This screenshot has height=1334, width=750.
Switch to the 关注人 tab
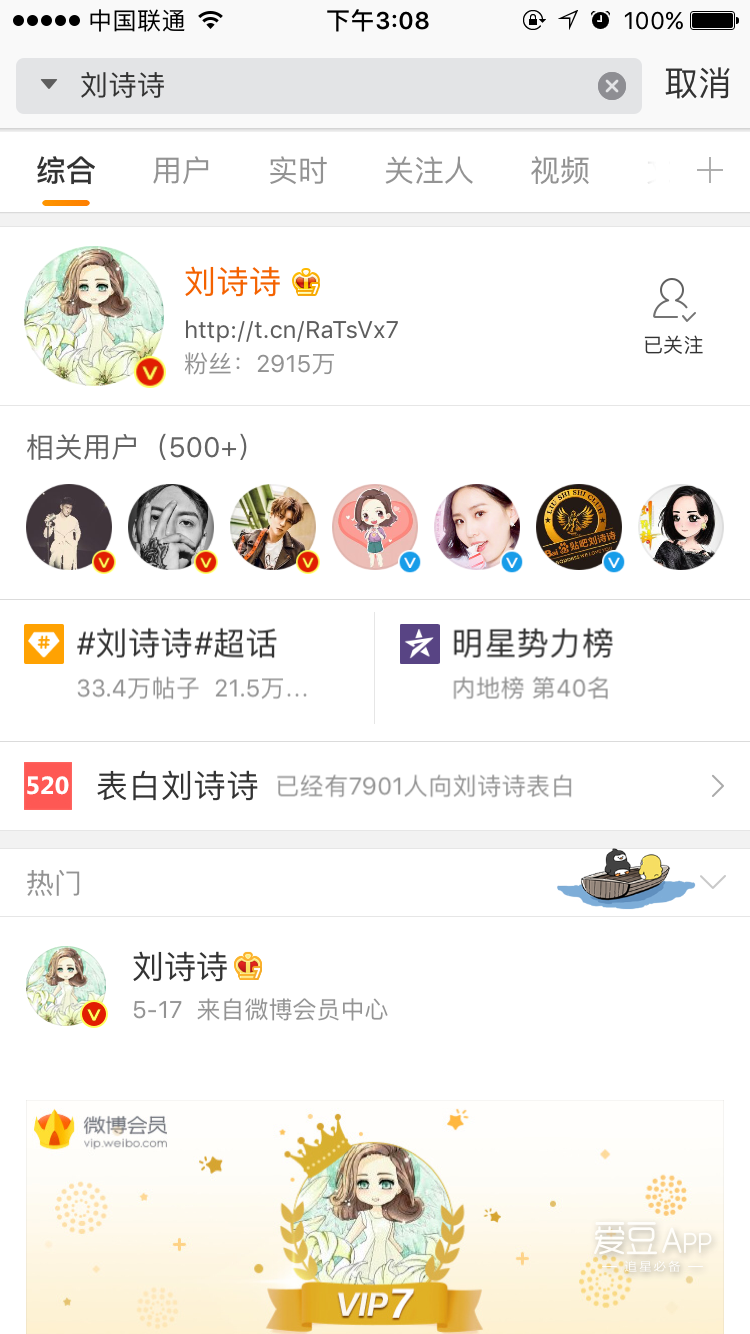click(x=428, y=171)
